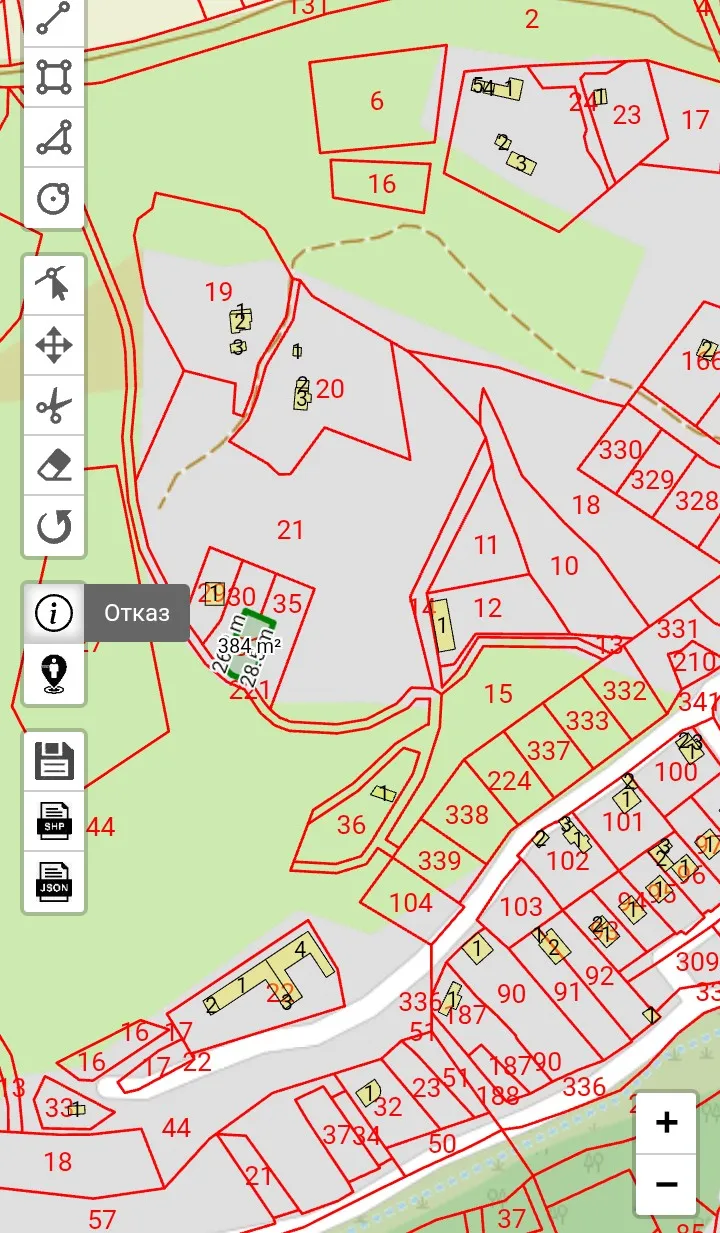This screenshot has width=720, height=1233.
Task: Select the eraser tool
Action: (54, 466)
